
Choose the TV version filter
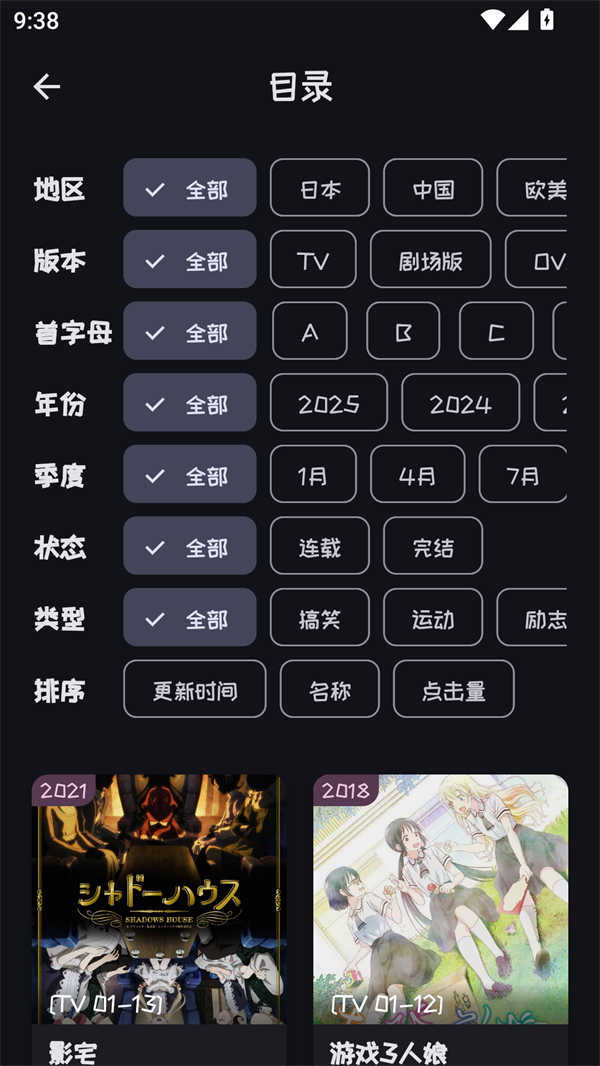313,260
